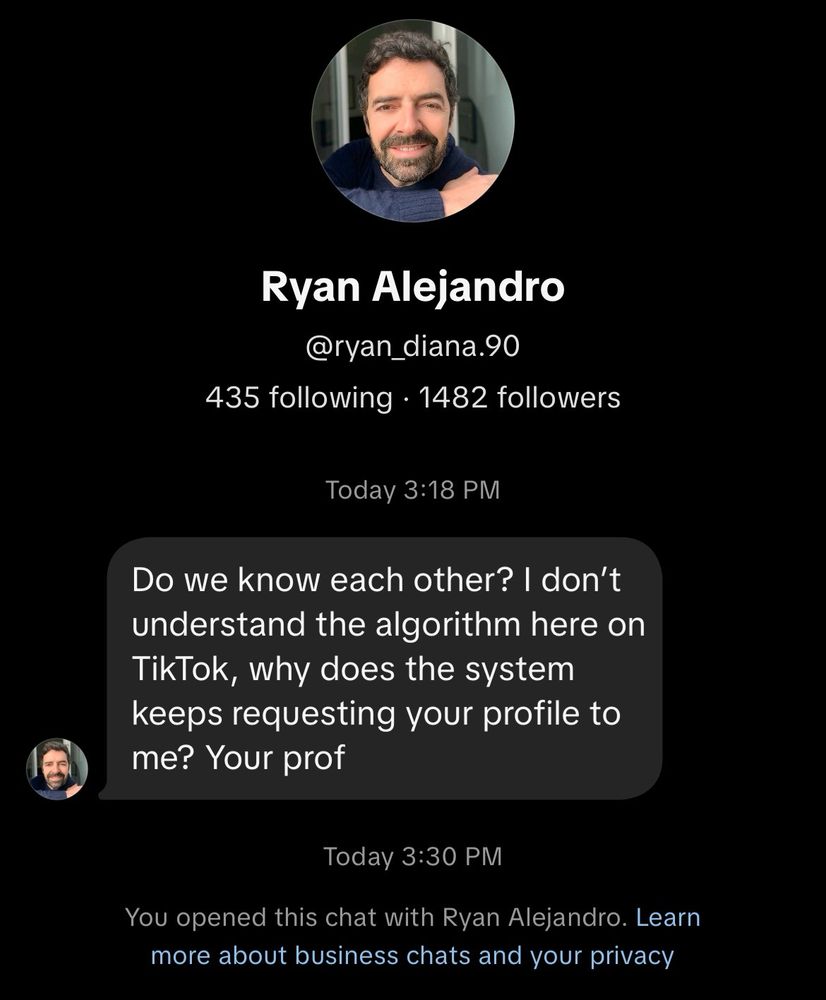Tap the circular profile picture at screen top
The image size is (826, 1000).
click(x=413, y=120)
